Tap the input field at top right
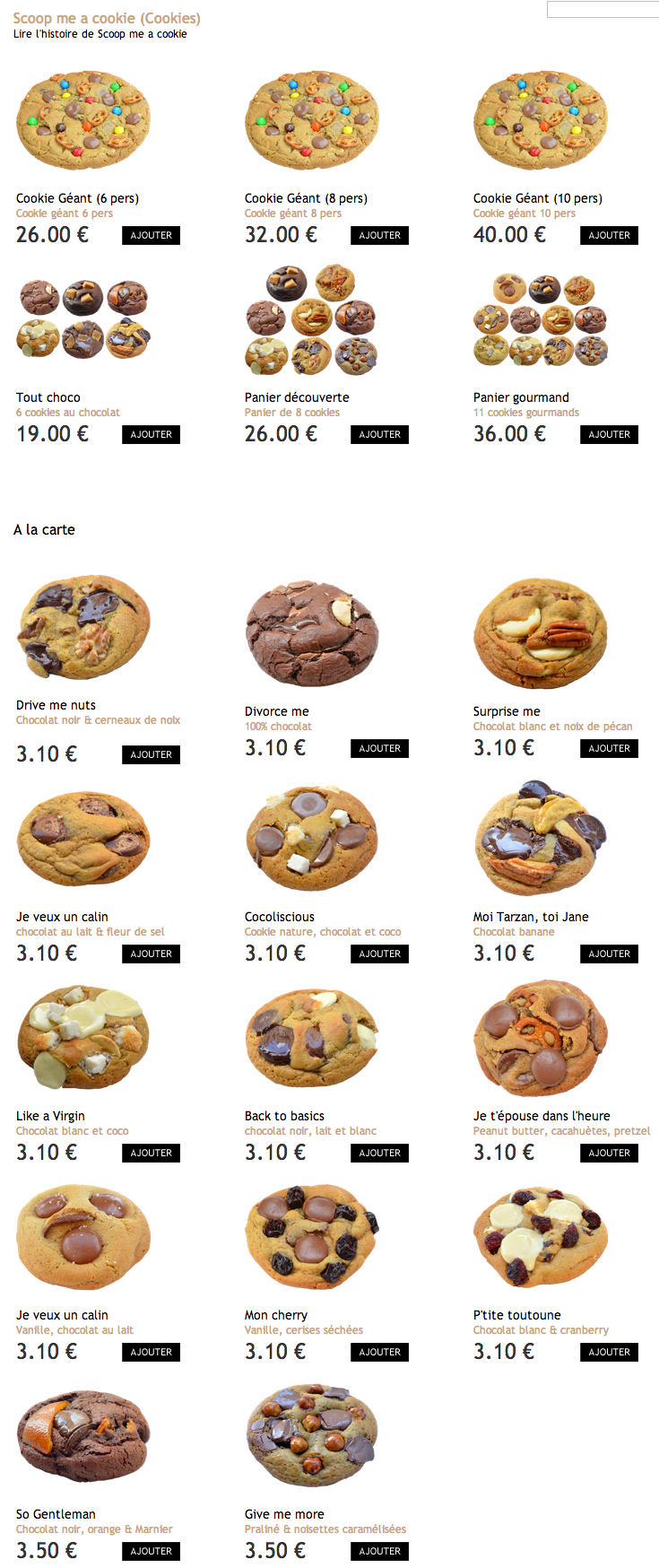Viewport: 659px width, 1568px height. pos(603,10)
